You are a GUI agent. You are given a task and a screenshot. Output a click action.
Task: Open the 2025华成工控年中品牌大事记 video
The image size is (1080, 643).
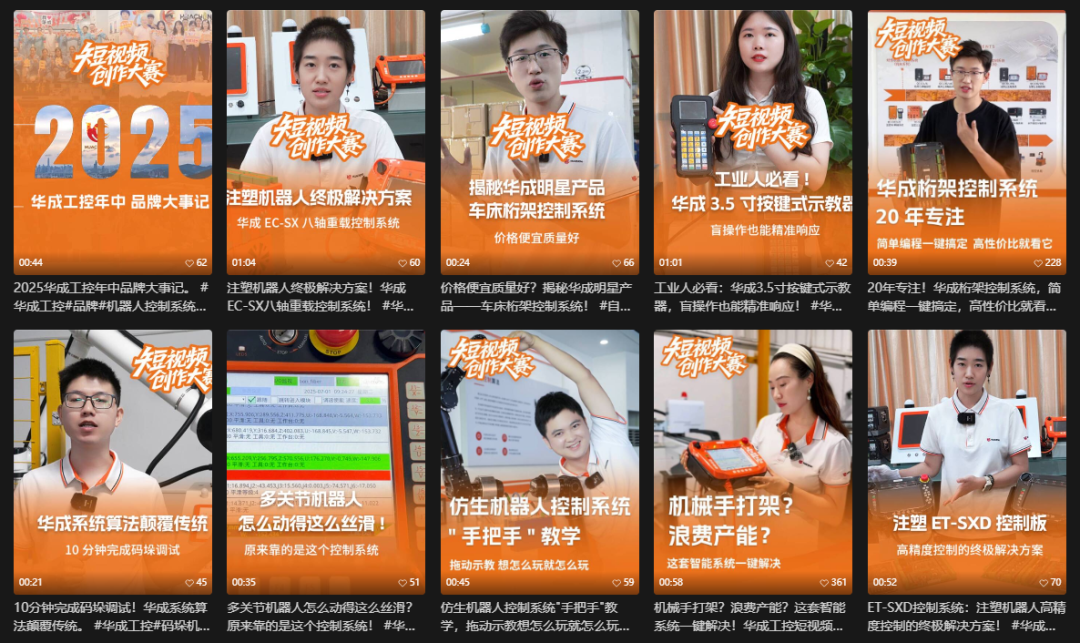click(x=112, y=142)
